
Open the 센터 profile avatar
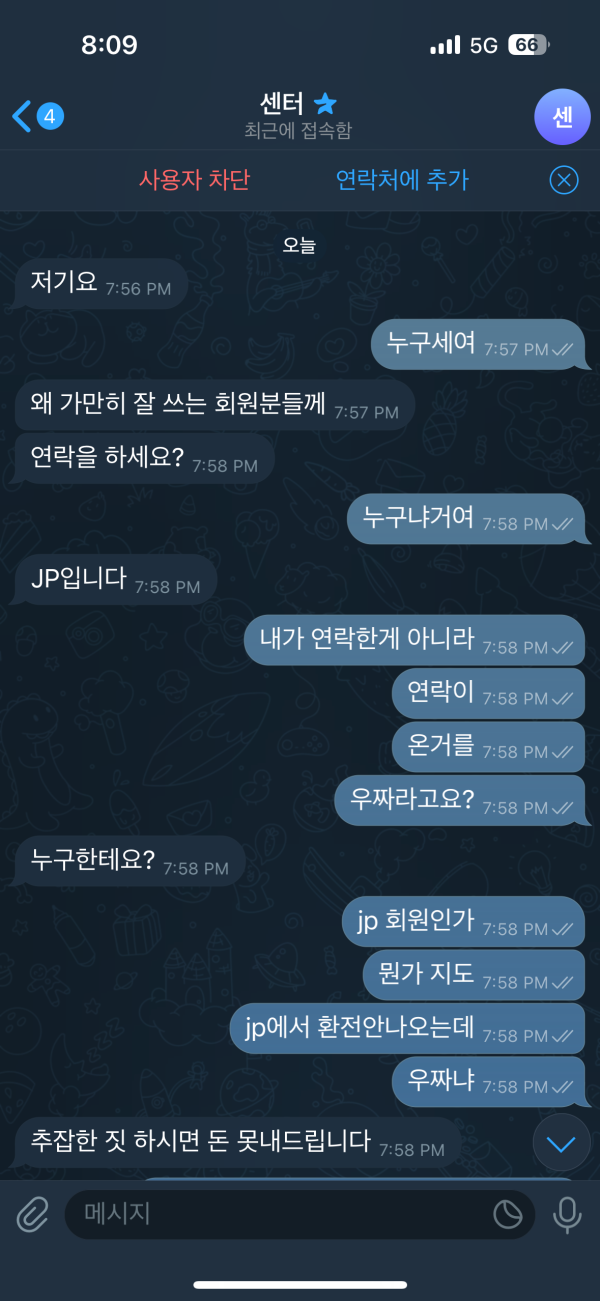point(563,117)
